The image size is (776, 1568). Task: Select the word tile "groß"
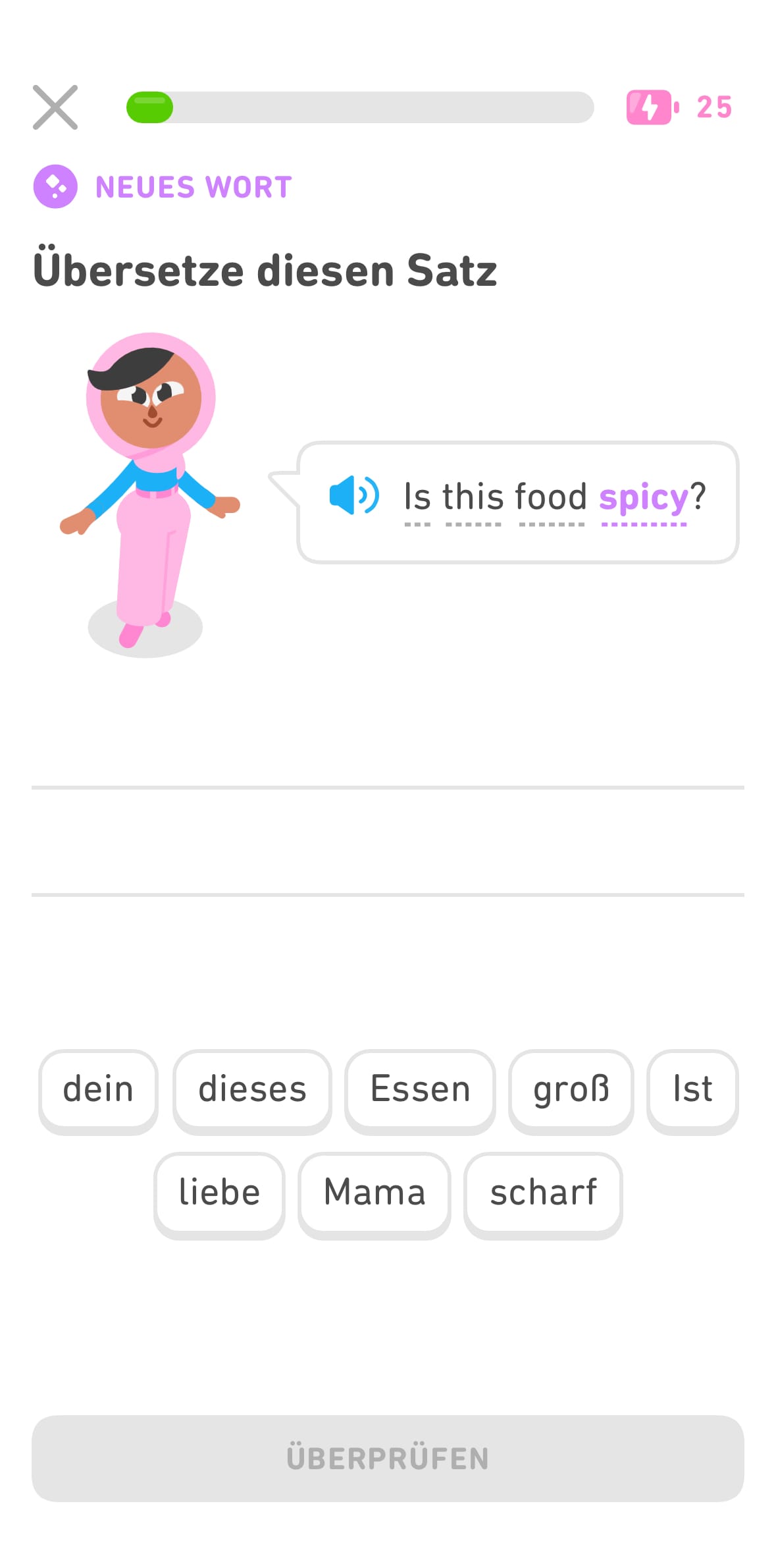point(571,1090)
